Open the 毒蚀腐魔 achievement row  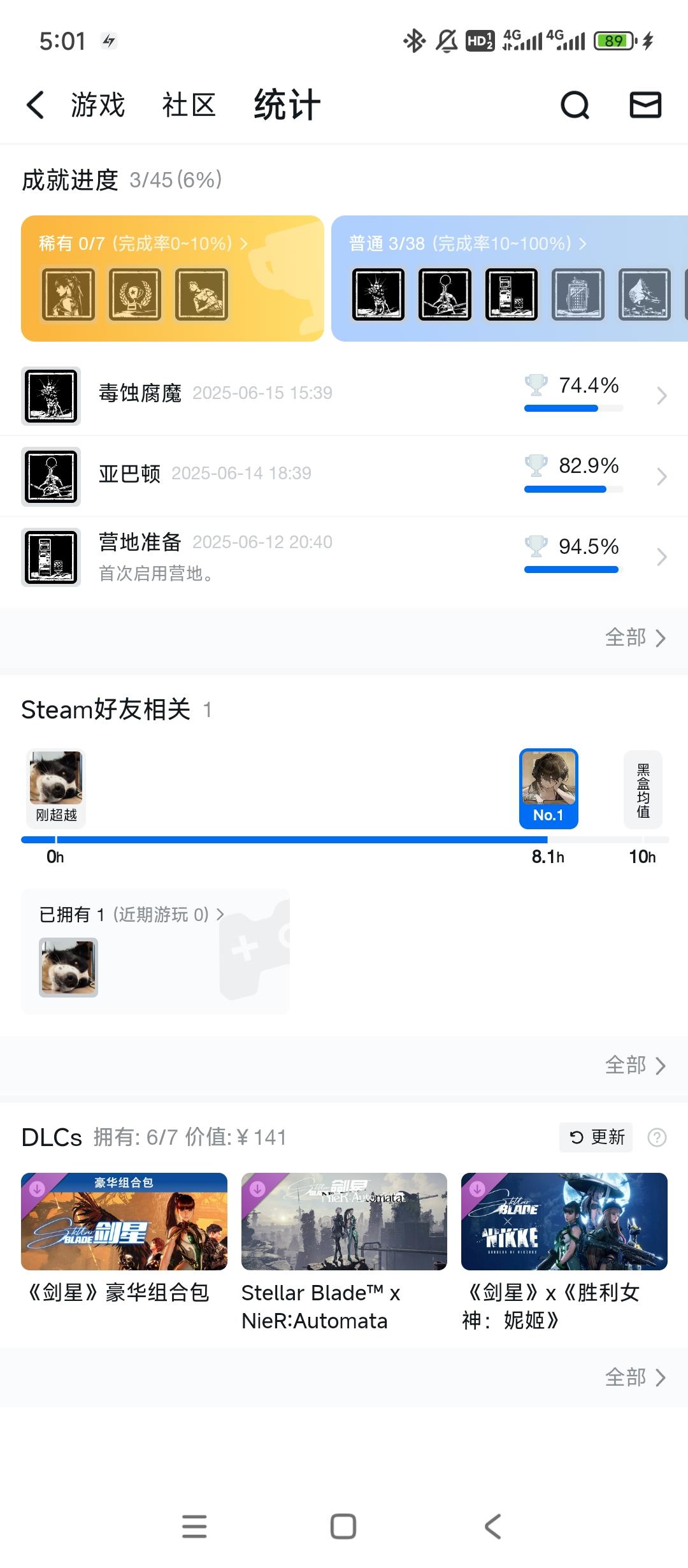(x=344, y=396)
